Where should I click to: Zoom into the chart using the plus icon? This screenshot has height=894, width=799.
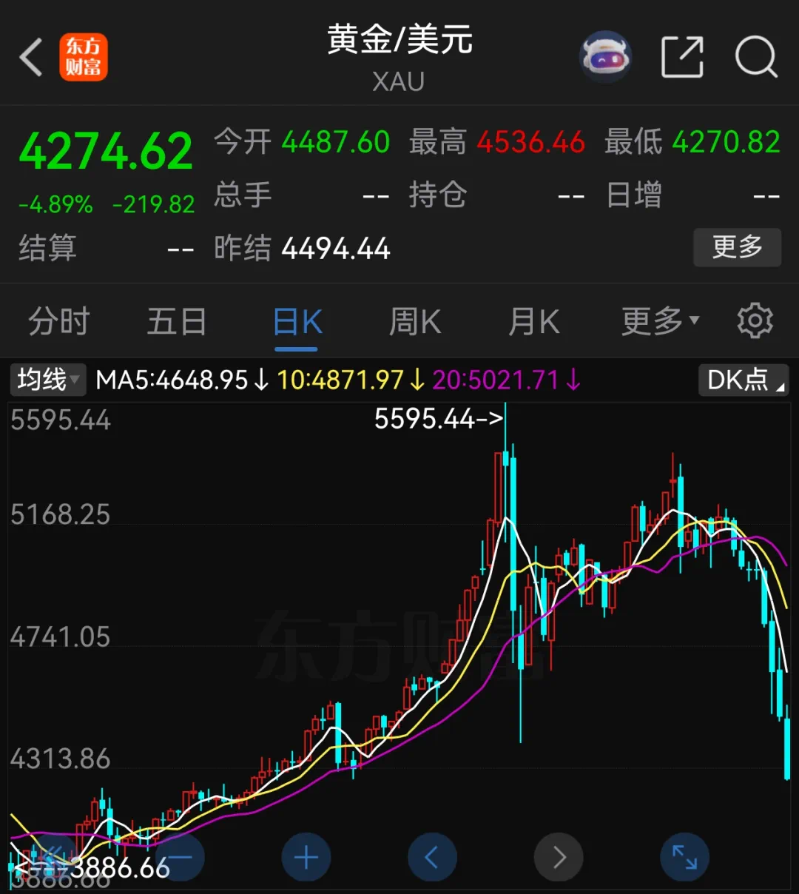point(306,857)
